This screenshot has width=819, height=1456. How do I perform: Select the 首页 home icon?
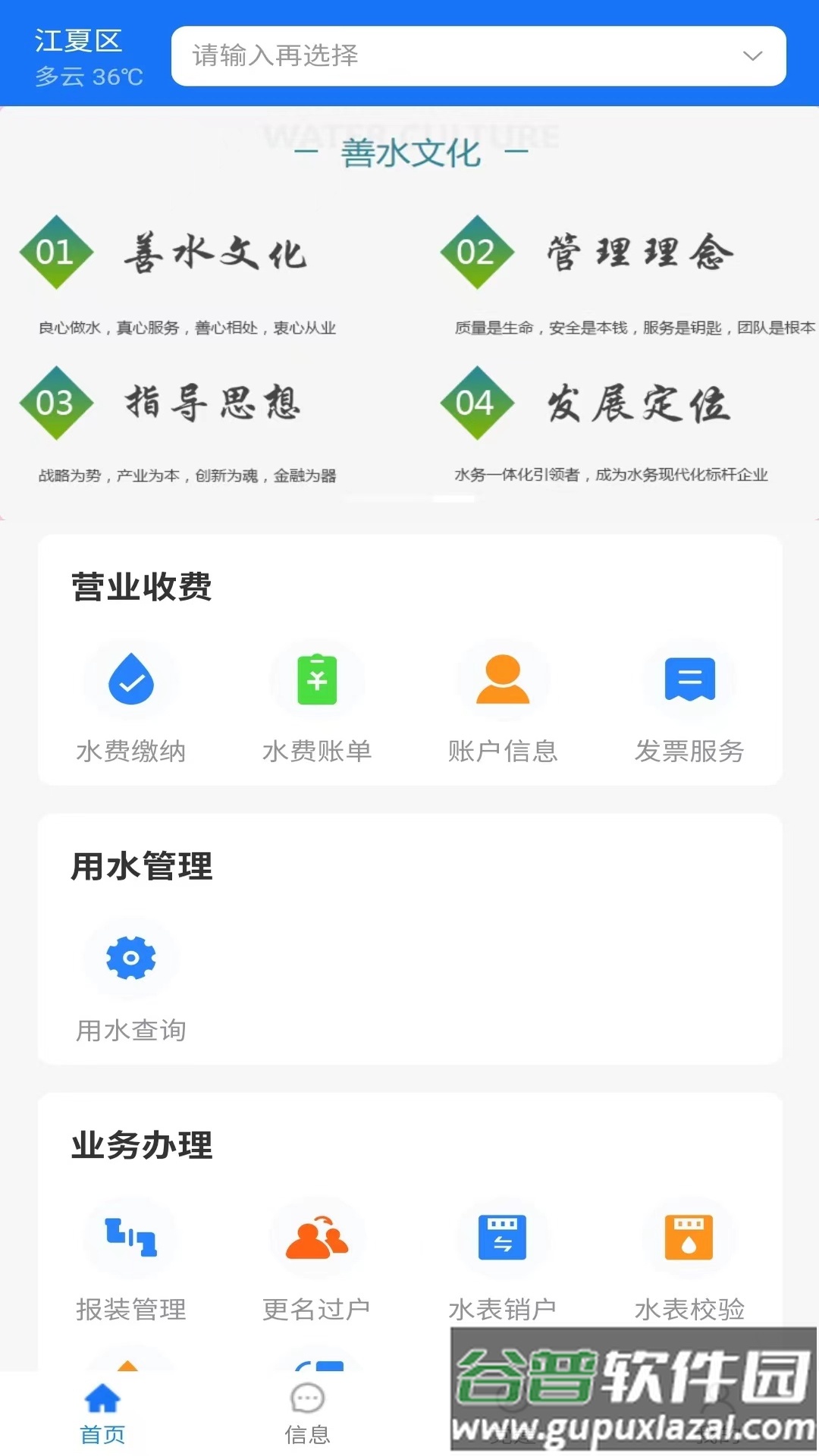click(x=102, y=1398)
